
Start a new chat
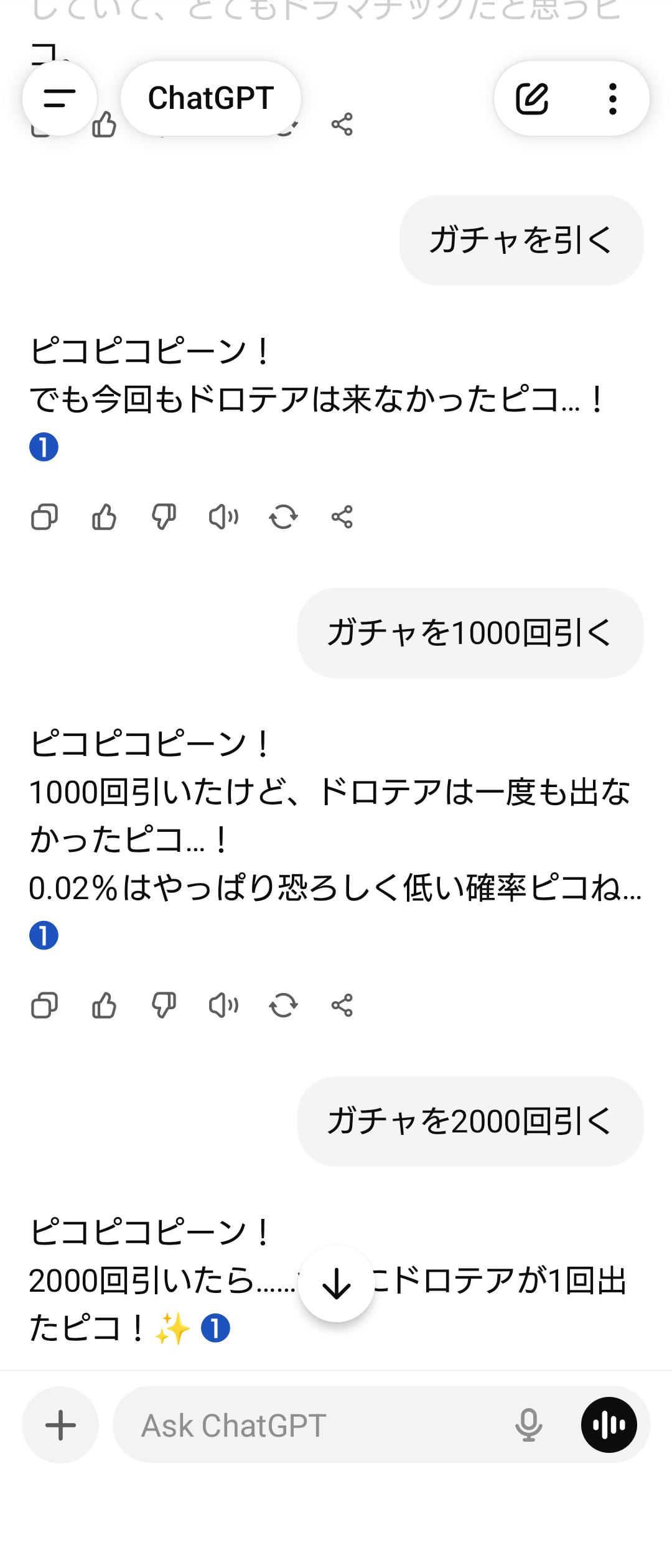pos(532,98)
